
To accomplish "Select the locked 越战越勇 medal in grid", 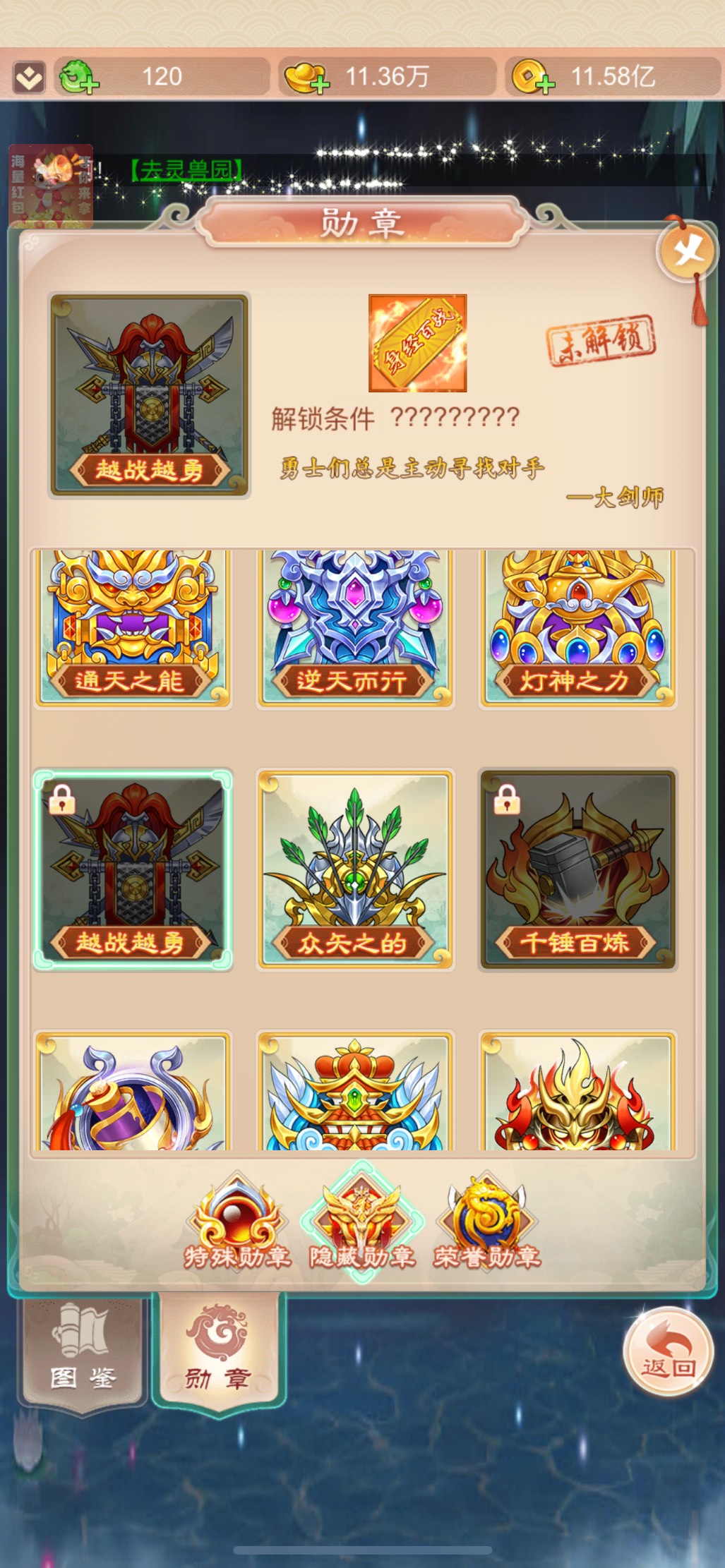I will 133,869.
